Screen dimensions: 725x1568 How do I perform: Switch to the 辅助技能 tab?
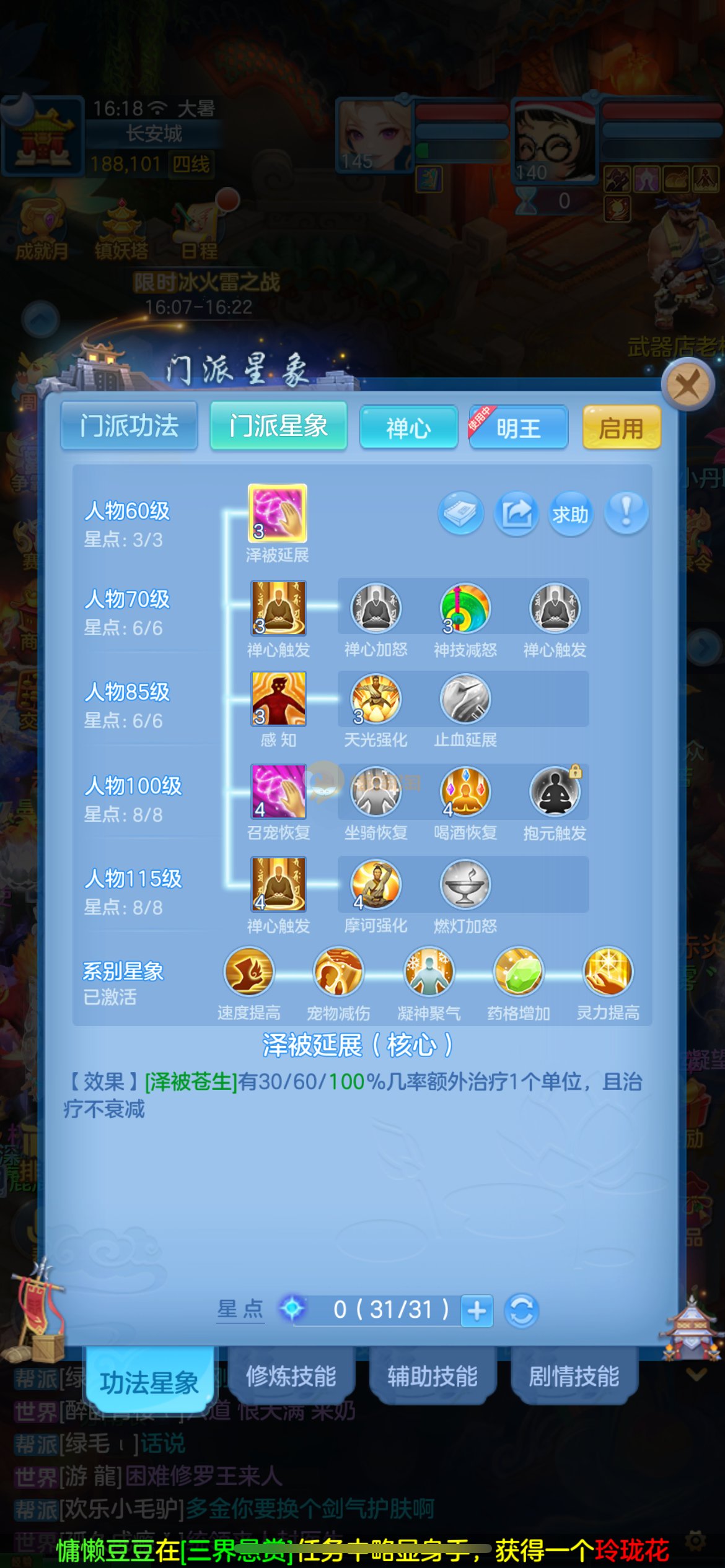432,1377
